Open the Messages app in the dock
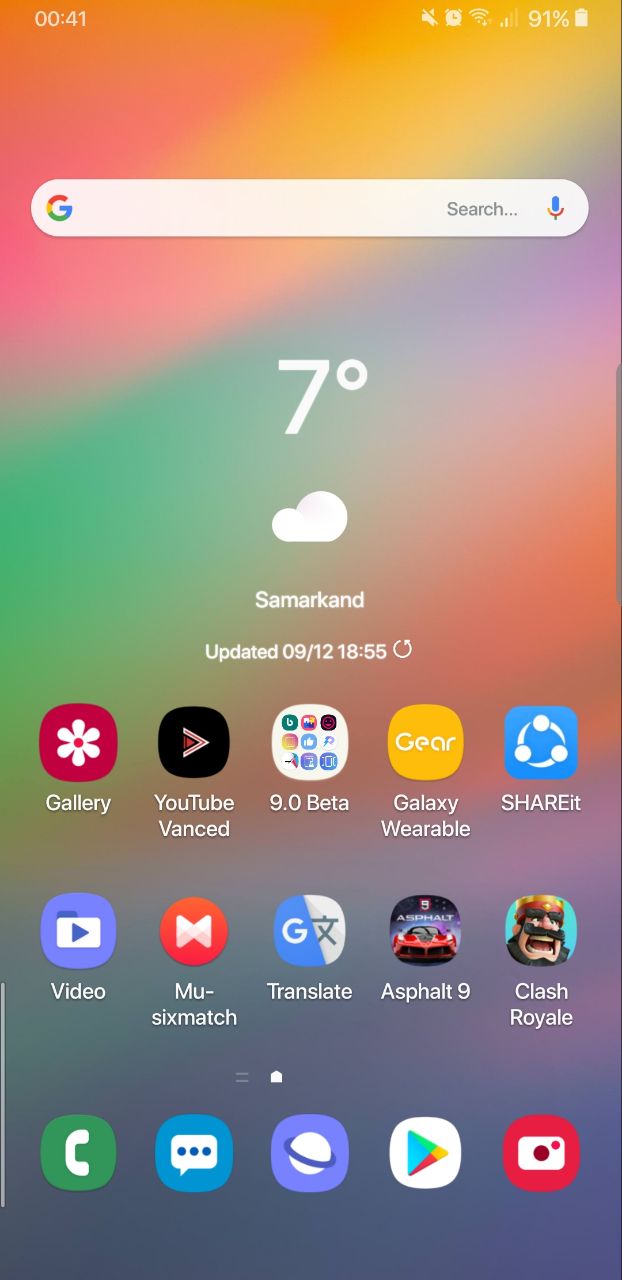 194,1153
